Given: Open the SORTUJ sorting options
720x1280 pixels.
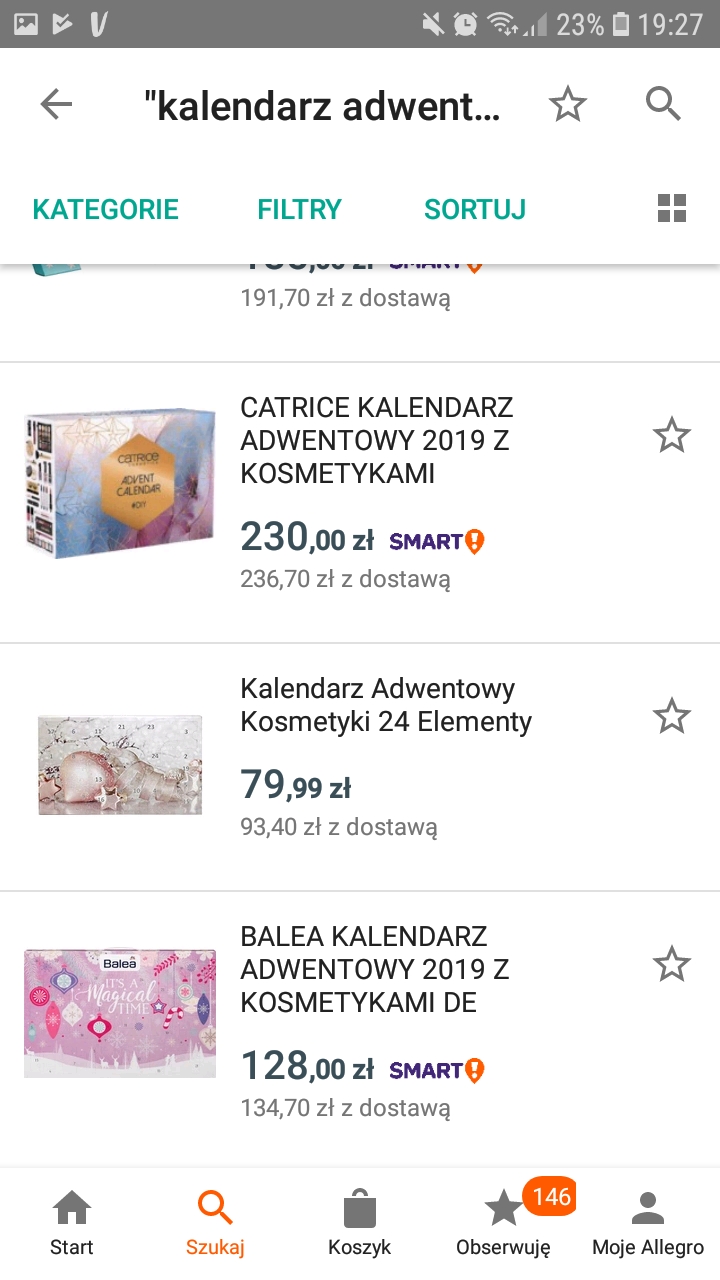Looking at the screenshot, I should pos(475,209).
